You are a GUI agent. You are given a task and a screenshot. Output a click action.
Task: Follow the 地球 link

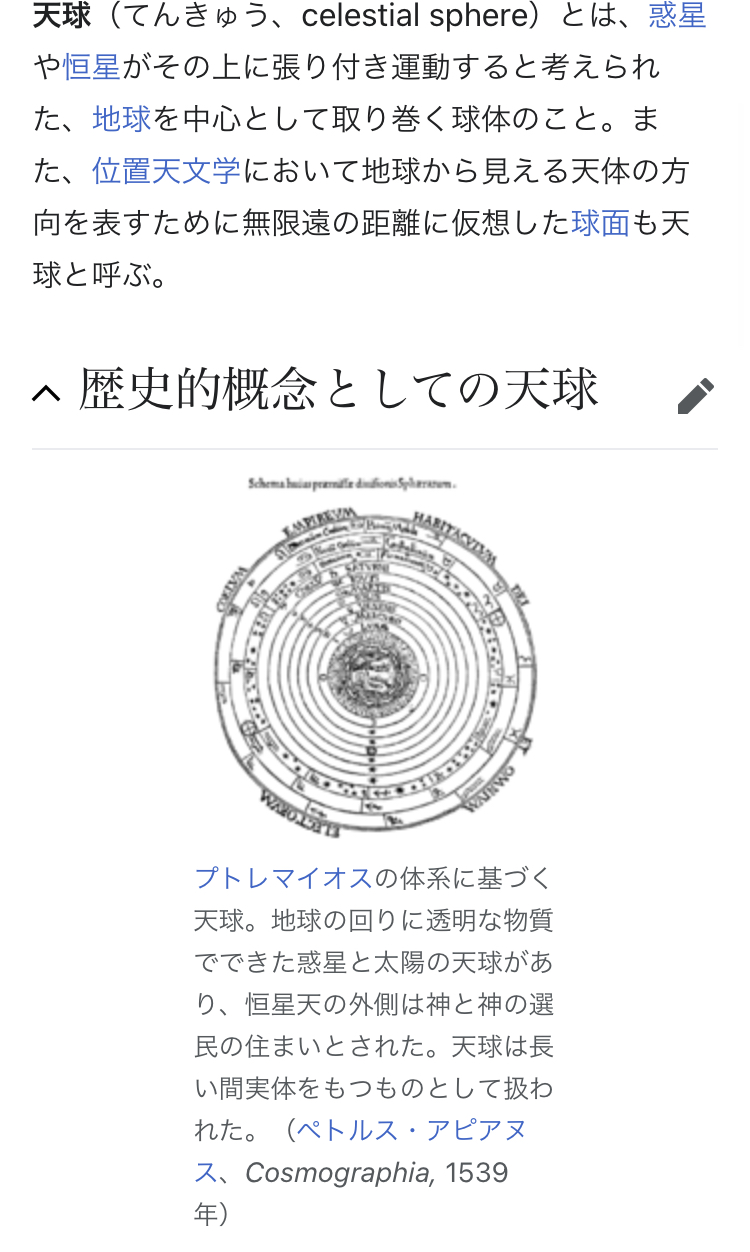point(122,119)
